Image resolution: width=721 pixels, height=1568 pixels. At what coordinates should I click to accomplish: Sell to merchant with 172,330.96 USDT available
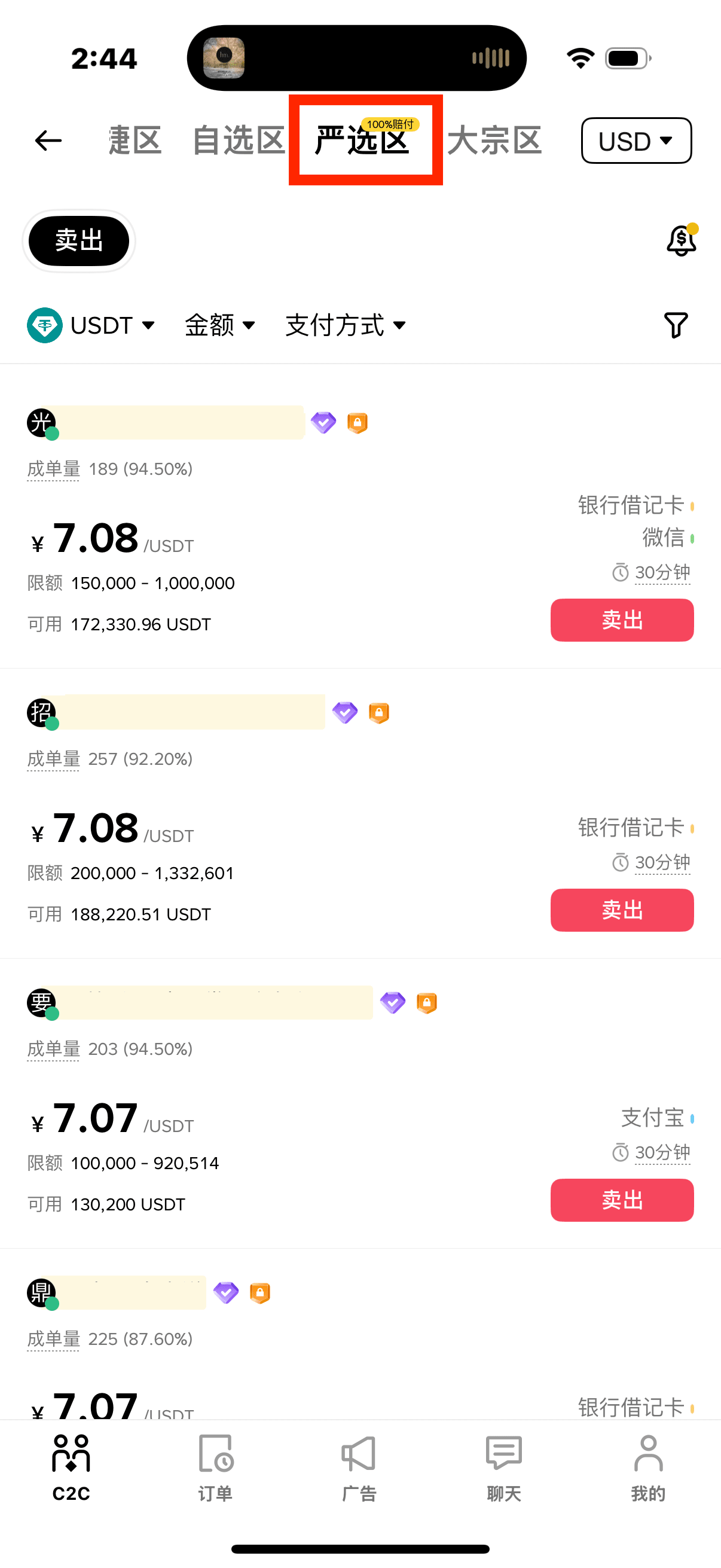coord(622,620)
